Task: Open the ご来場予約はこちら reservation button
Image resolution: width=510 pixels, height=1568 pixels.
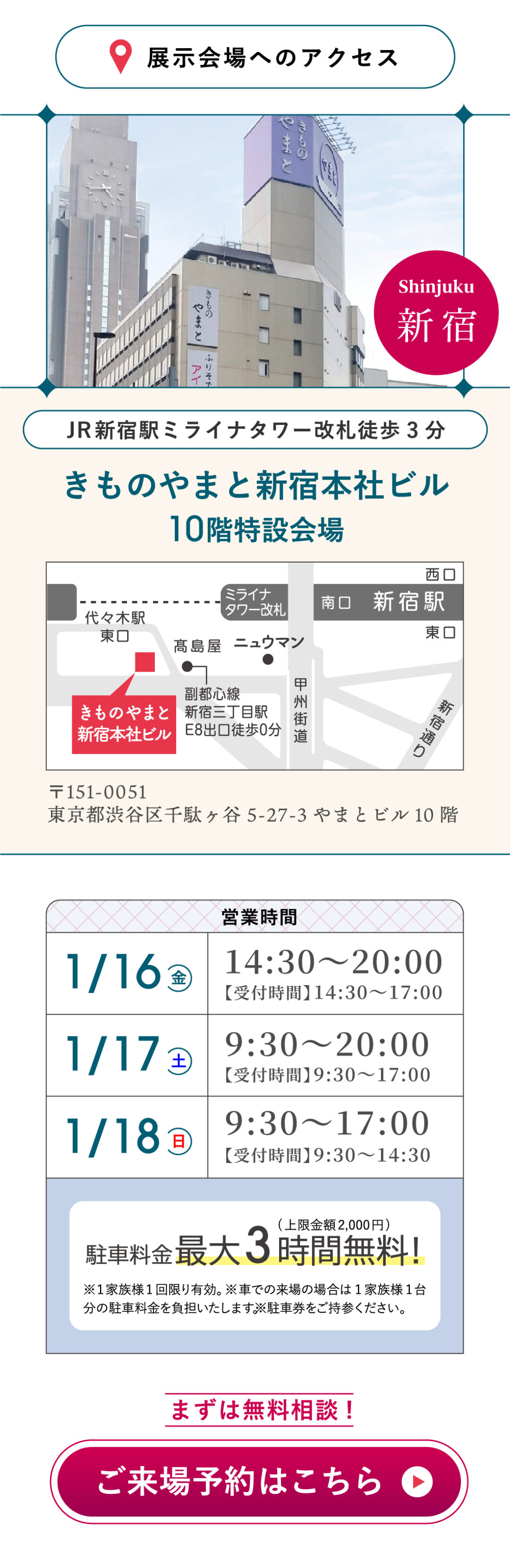Action: [x=259, y=1481]
